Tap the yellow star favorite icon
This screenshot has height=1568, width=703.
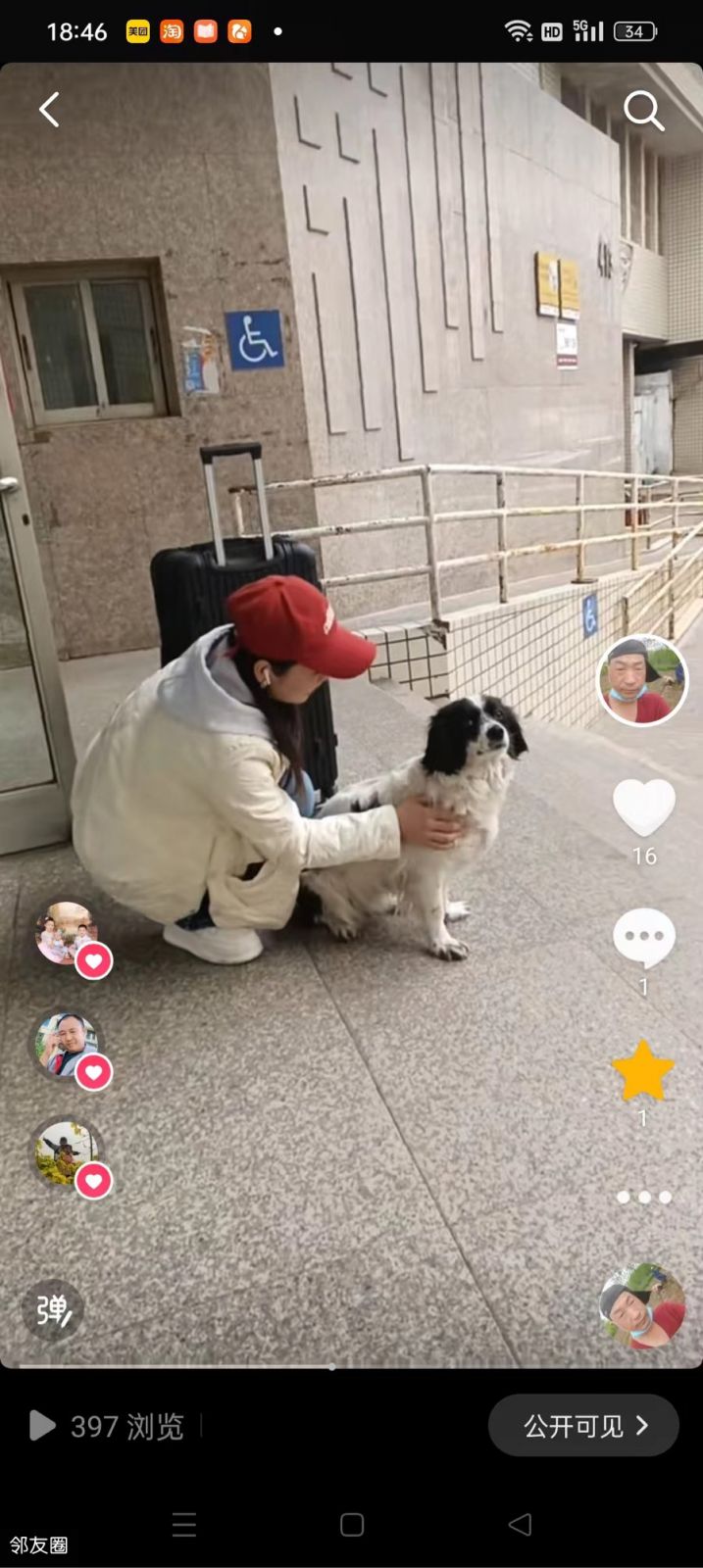(643, 1070)
